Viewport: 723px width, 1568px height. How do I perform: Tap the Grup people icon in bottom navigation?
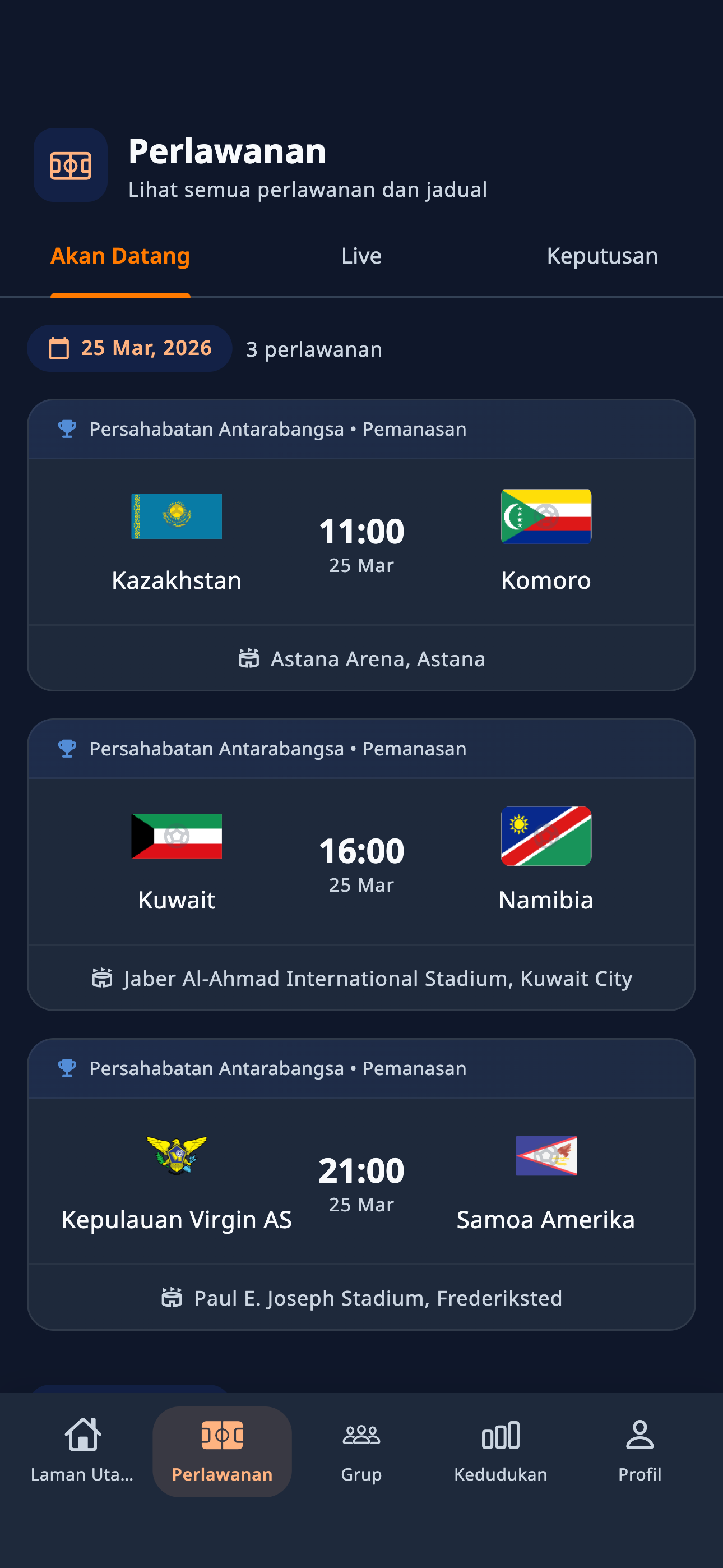click(x=361, y=1433)
